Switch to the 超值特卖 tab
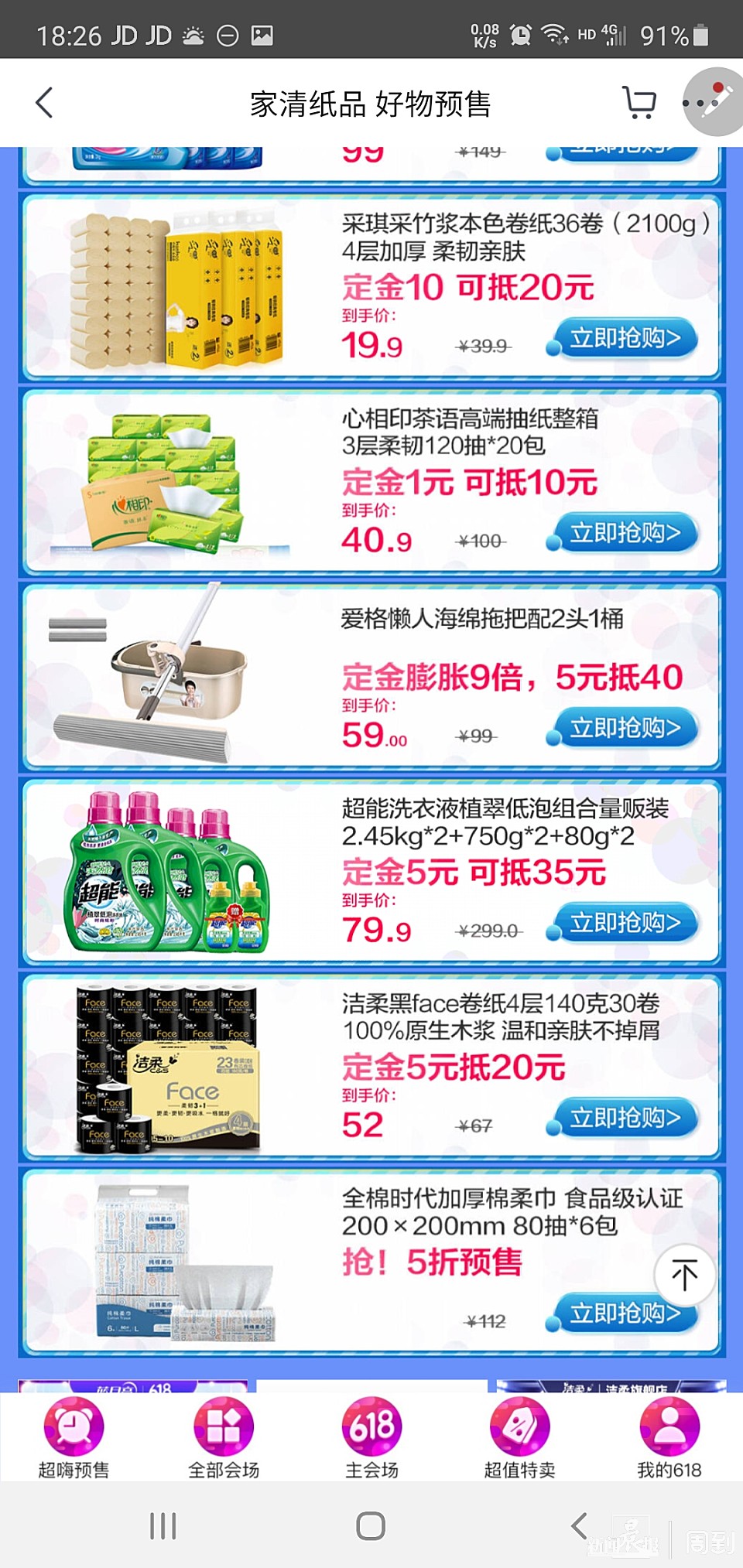The width and height of the screenshot is (743, 1568). 519,1438
